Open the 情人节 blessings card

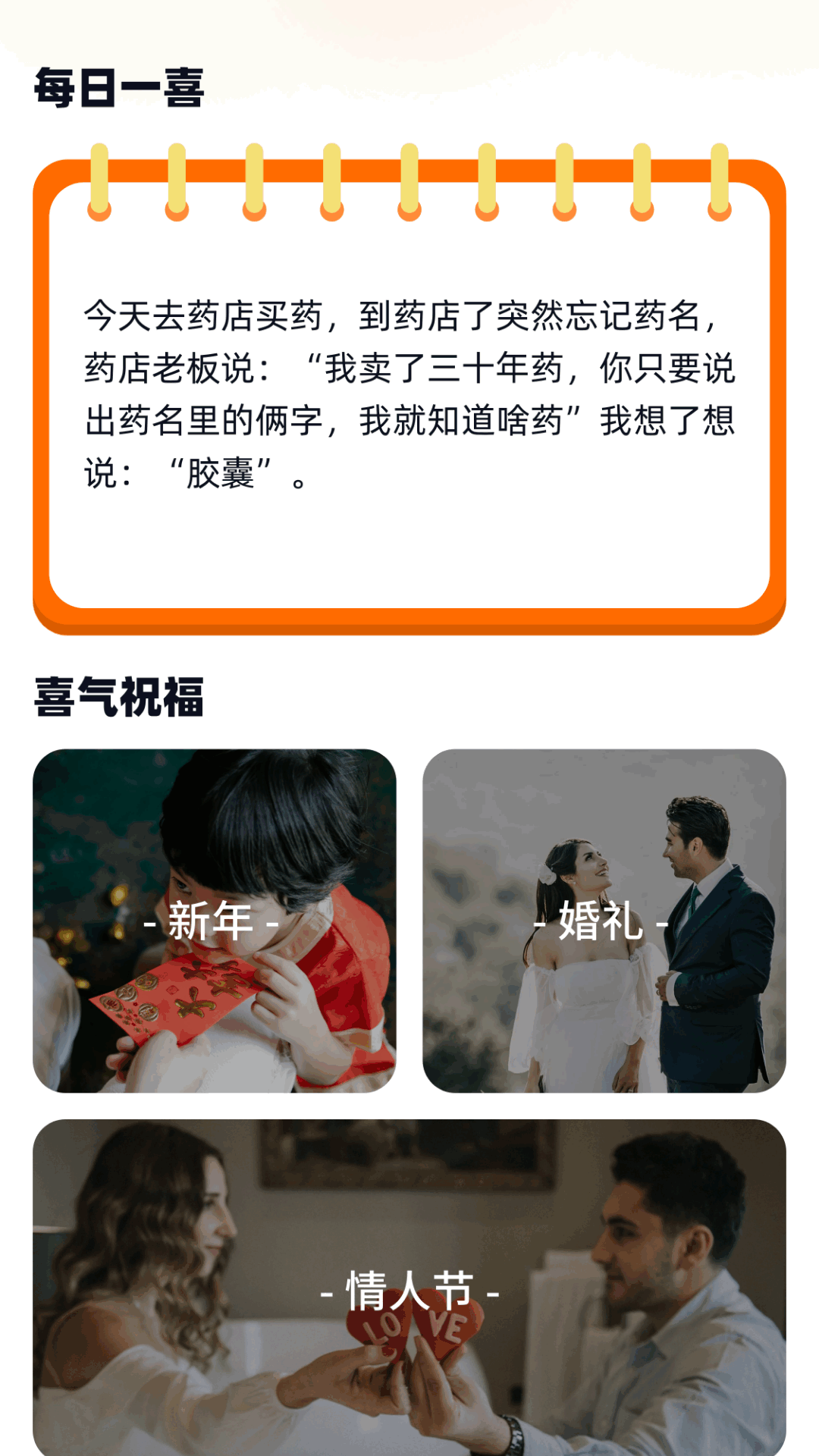(x=409, y=1289)
